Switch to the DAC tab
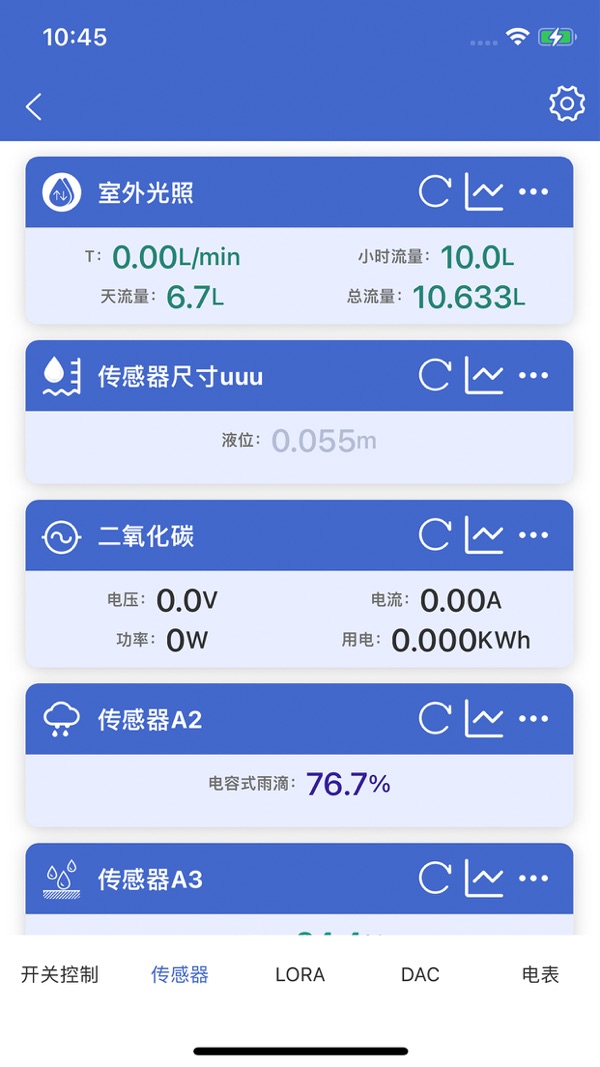This screenshot has width=600, height=1067. click(x=420, y=974)
